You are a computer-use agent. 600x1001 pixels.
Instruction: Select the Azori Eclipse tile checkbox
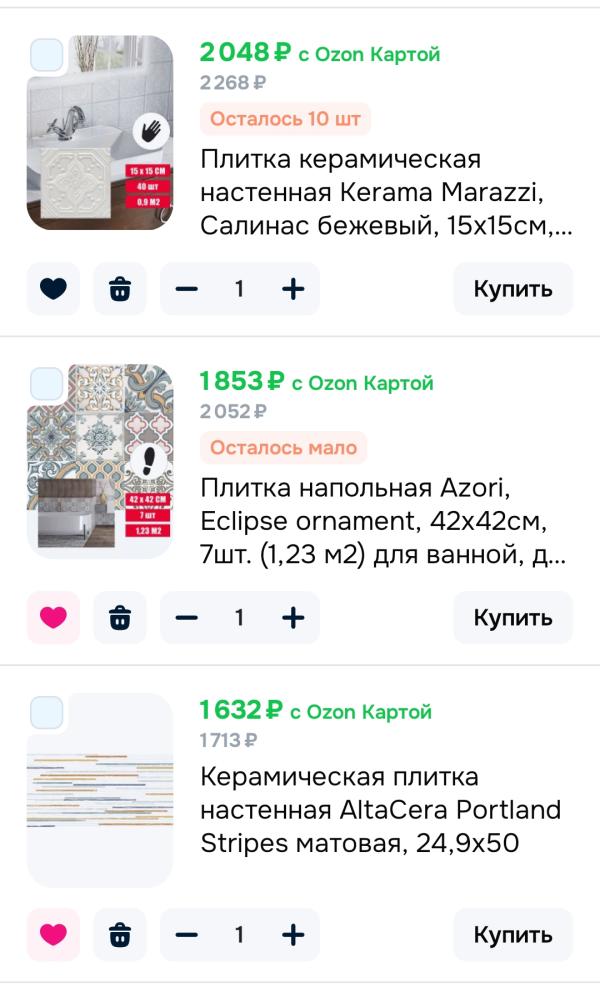[46, 384]
